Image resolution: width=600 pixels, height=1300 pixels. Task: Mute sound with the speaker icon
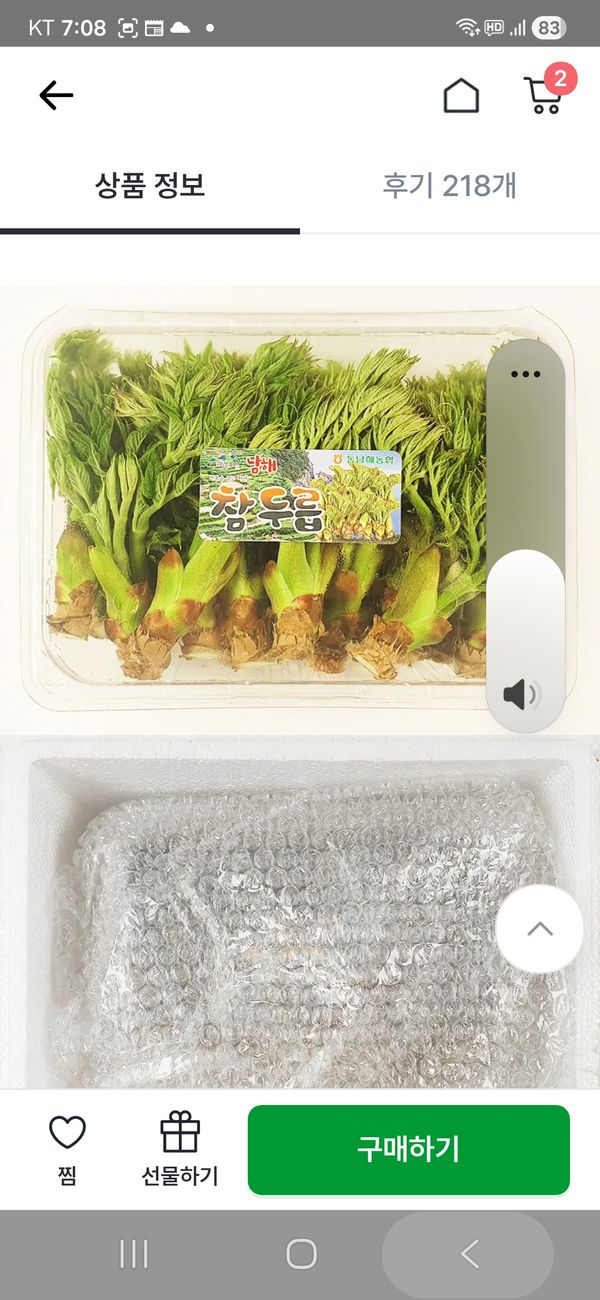pyautogui.click(x=520, y=694)
